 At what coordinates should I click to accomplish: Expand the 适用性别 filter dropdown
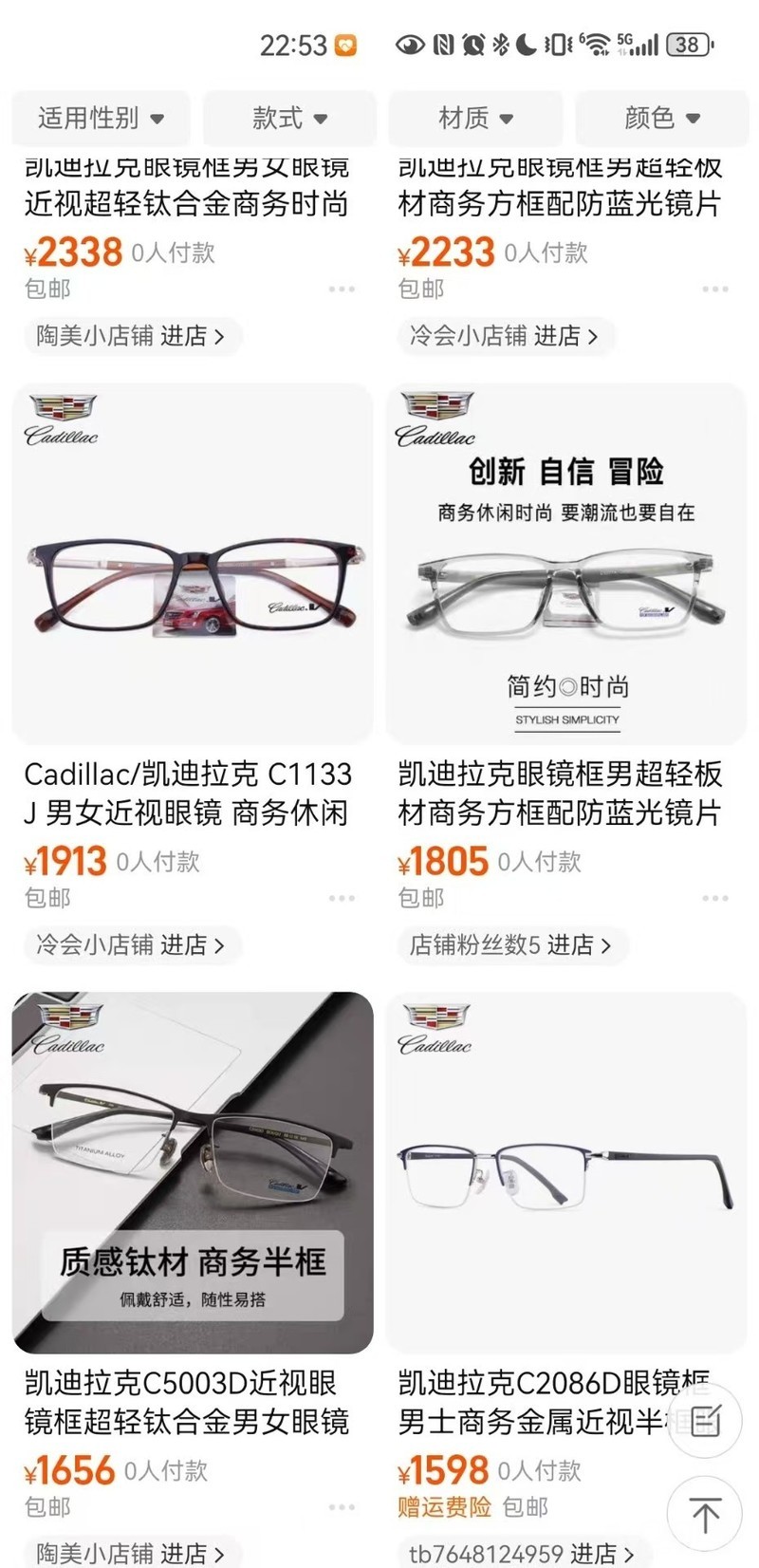tap(101, 119)
